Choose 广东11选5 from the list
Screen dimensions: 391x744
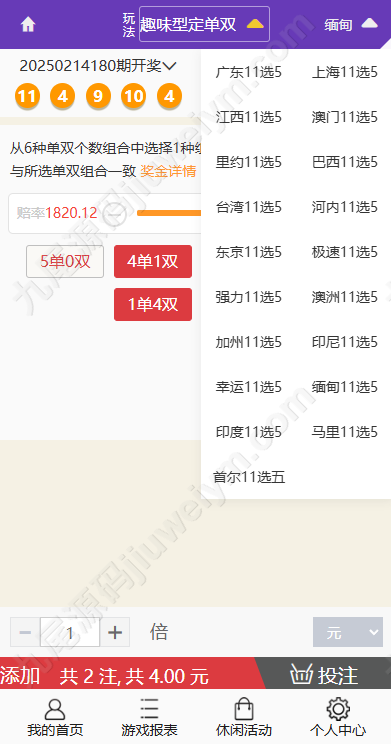(x=249, y=72)
